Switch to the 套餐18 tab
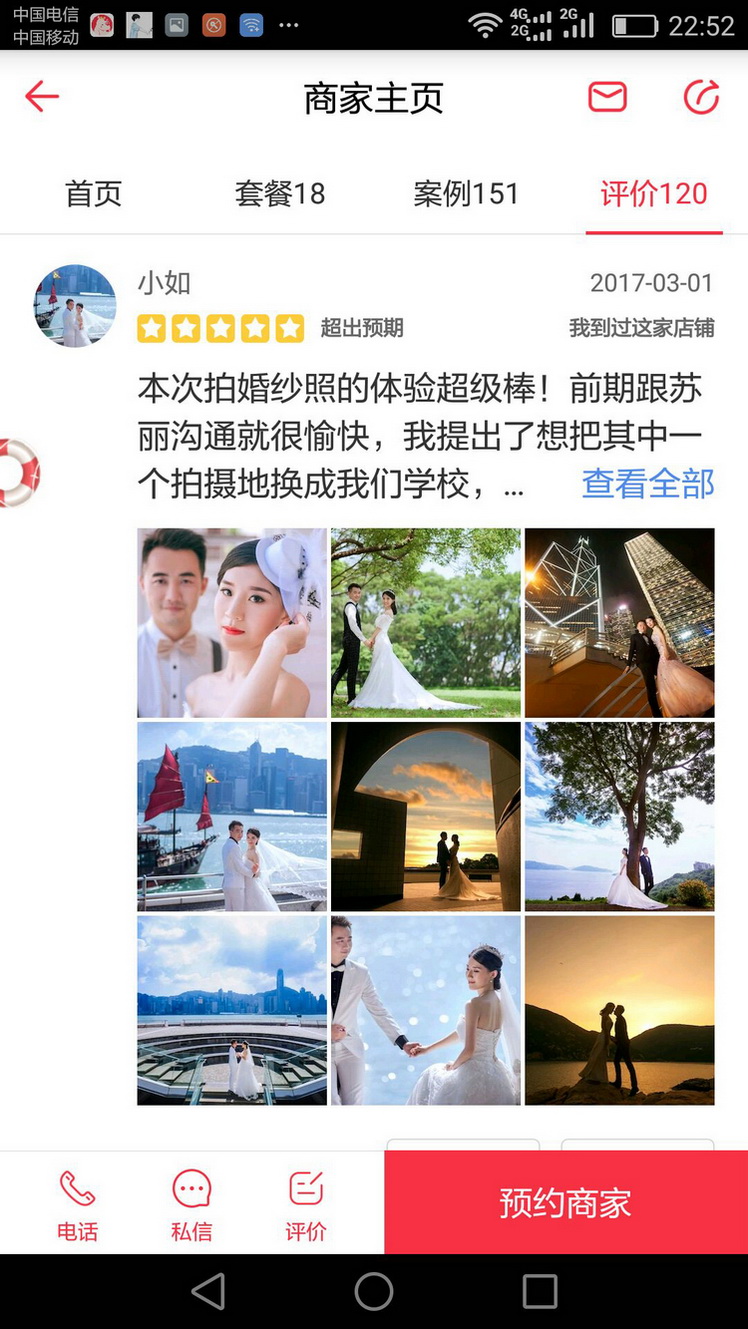This screenshot has width=748, height=1329. tap(280, 193)
